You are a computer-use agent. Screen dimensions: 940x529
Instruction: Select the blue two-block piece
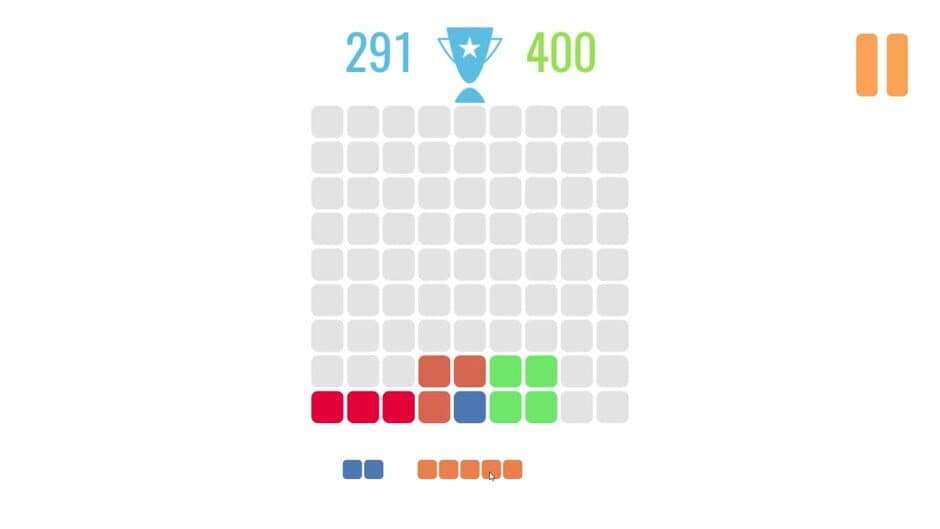coord(362,469)
